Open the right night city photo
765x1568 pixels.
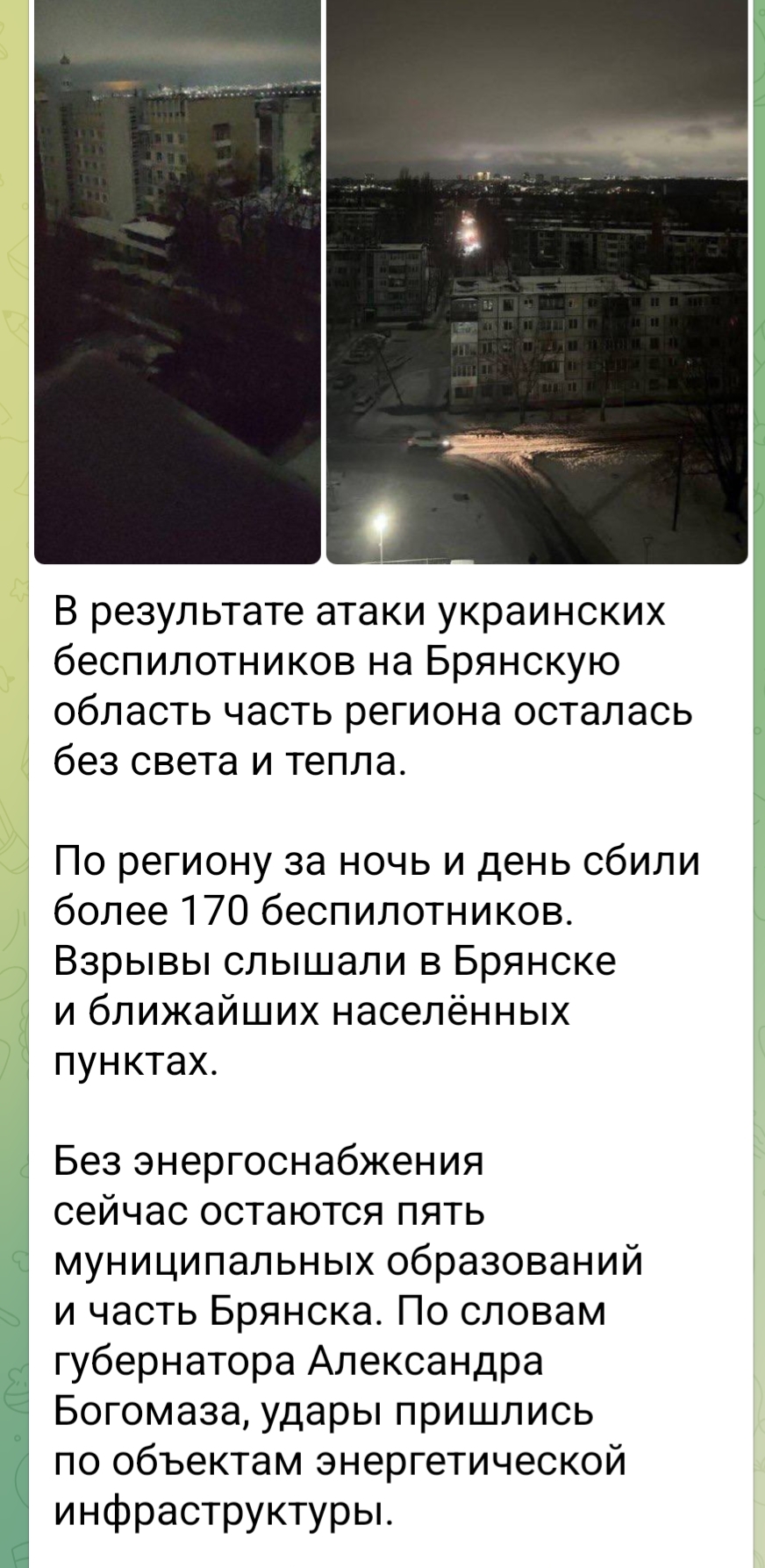click(537, 281)
